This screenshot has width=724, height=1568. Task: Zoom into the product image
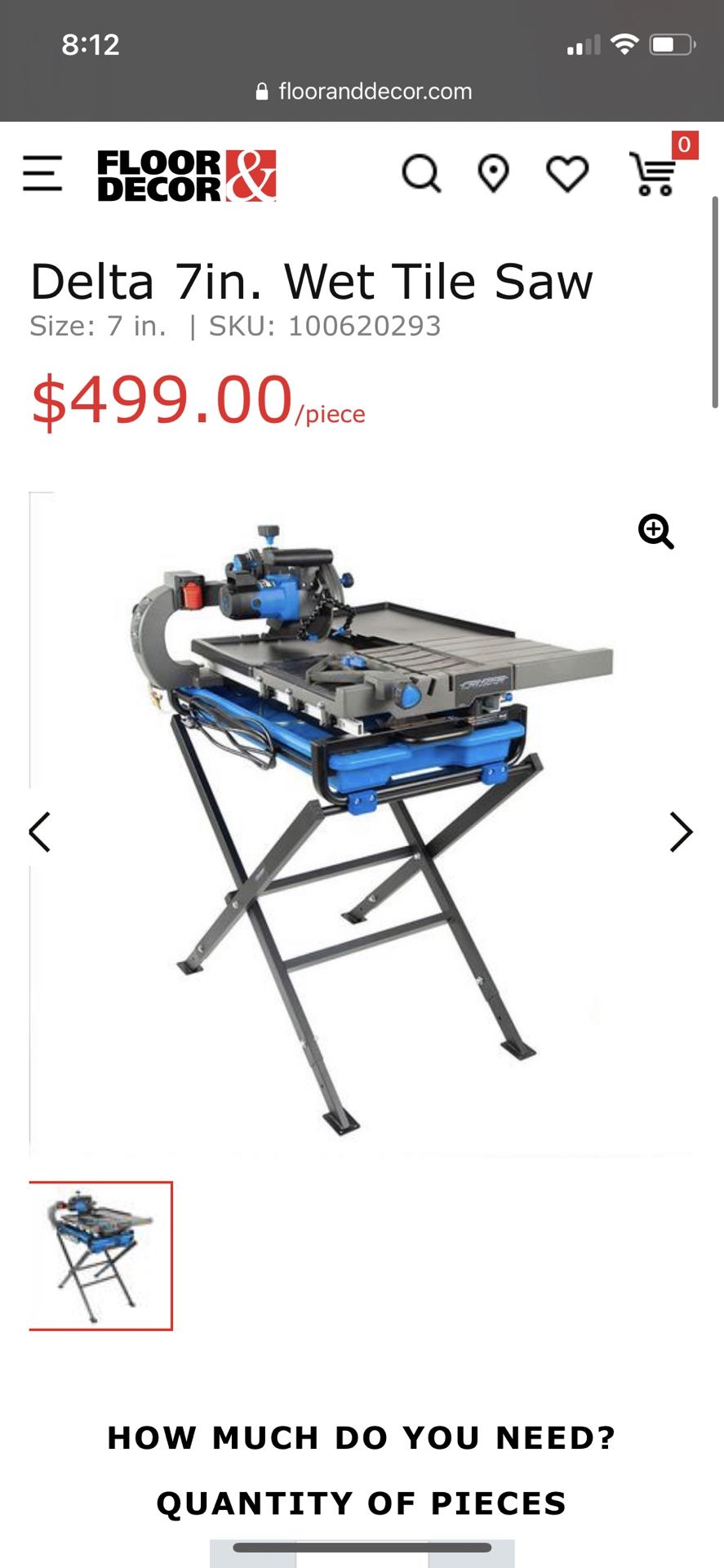(655, 532)
